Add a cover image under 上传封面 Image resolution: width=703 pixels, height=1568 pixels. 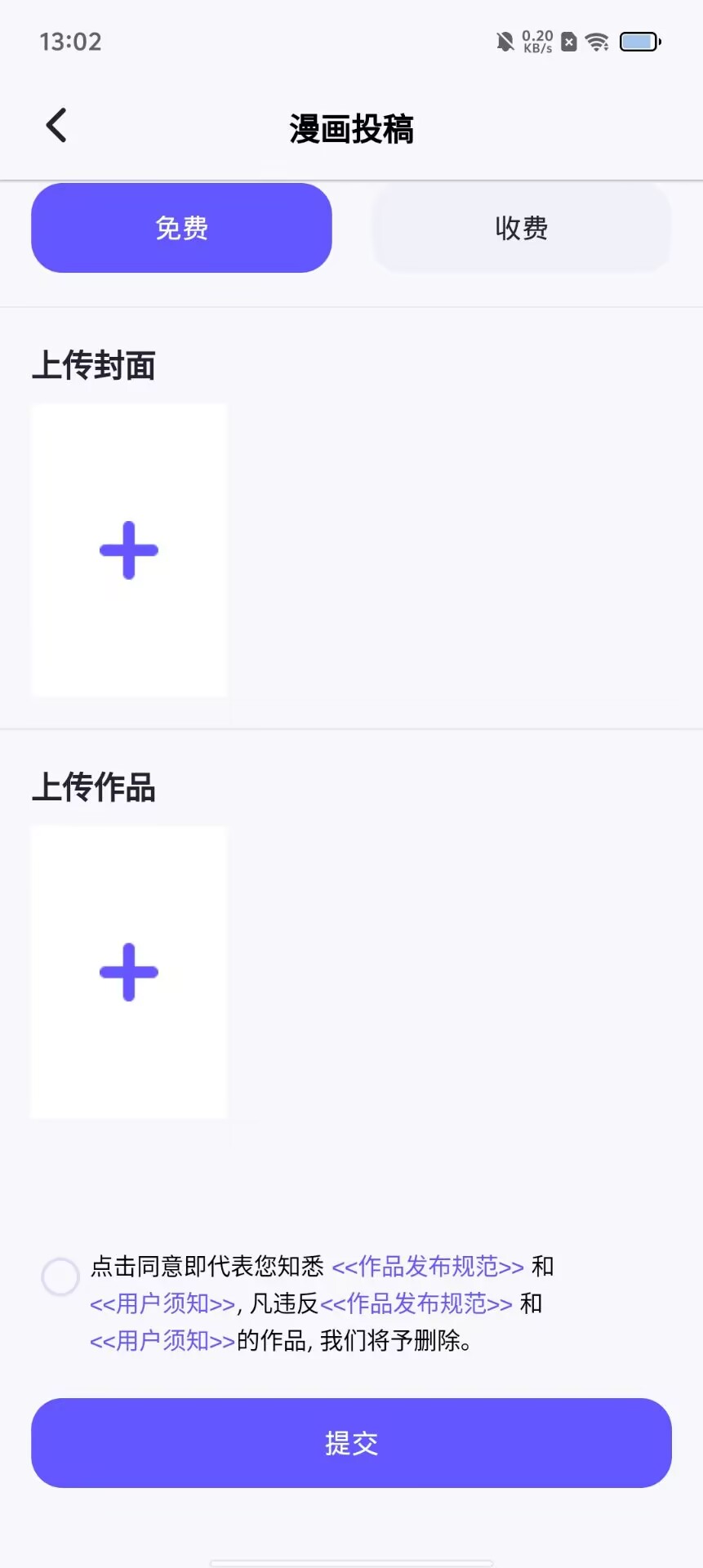click(x=129, y=550)
